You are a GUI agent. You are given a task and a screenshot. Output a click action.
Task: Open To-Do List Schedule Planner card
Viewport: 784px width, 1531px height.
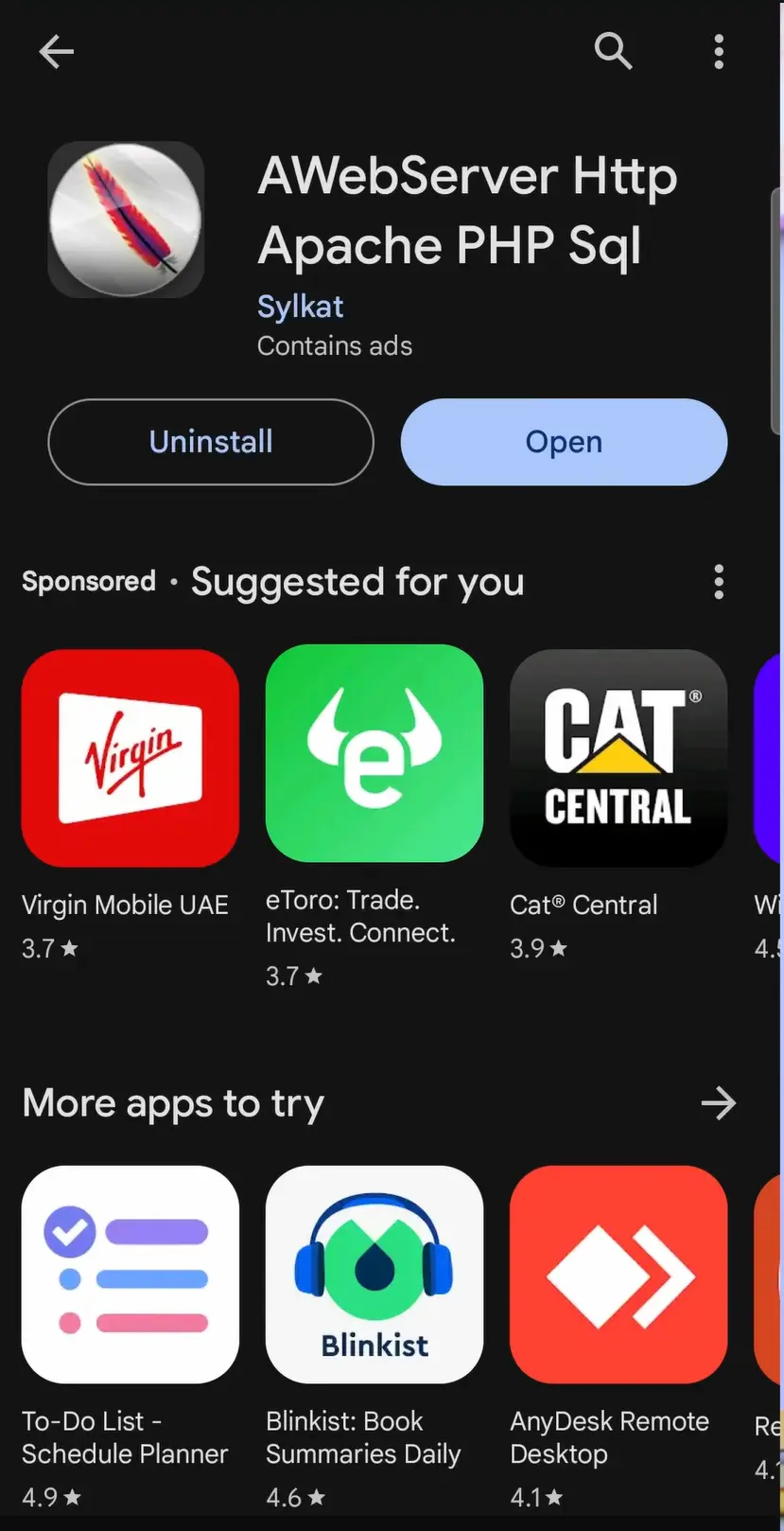coord(131,1274)
